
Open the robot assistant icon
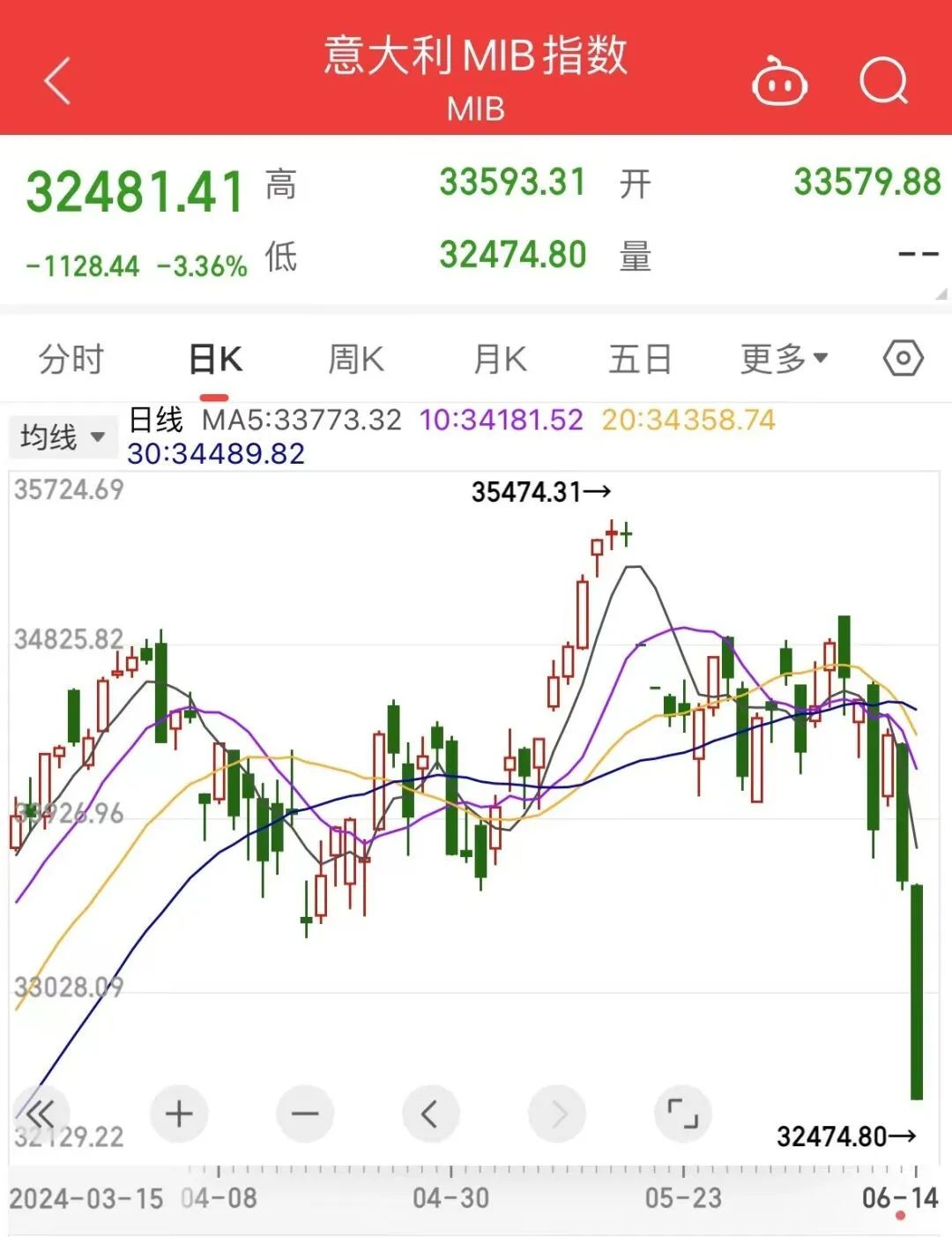(779, 82)
